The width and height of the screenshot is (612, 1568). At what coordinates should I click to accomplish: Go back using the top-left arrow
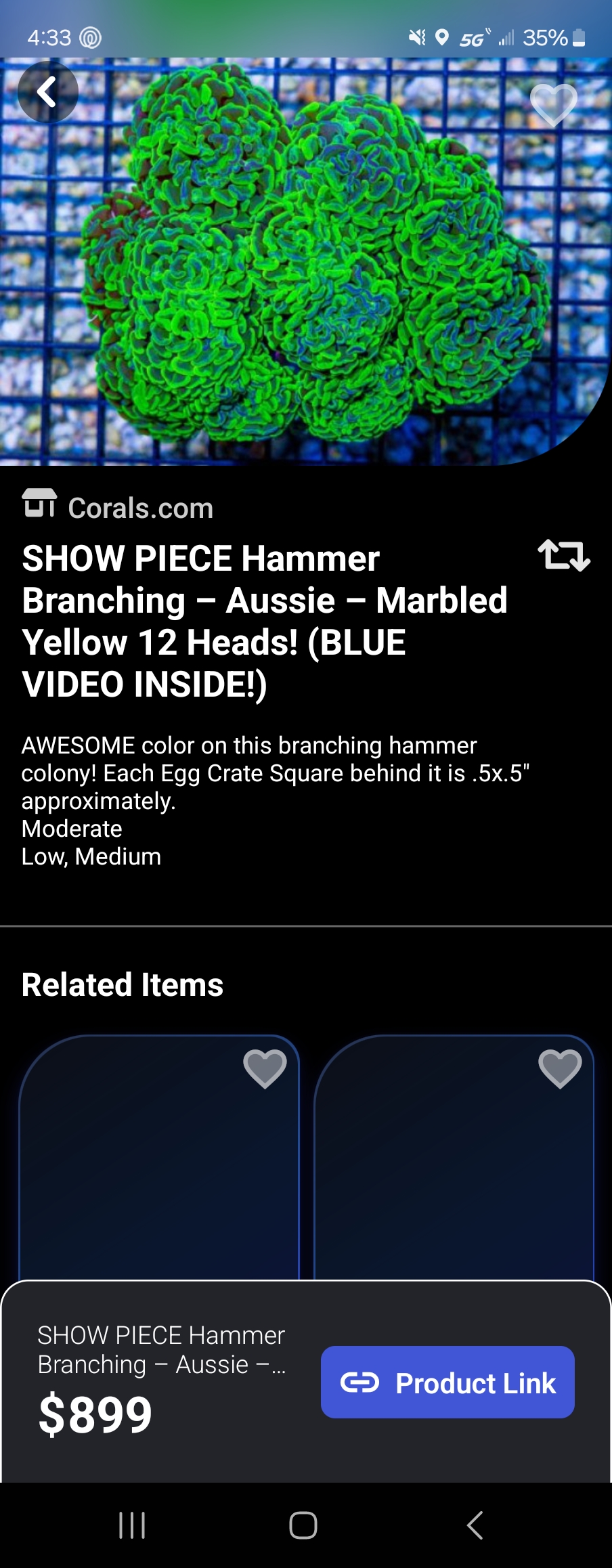[47, 92]
